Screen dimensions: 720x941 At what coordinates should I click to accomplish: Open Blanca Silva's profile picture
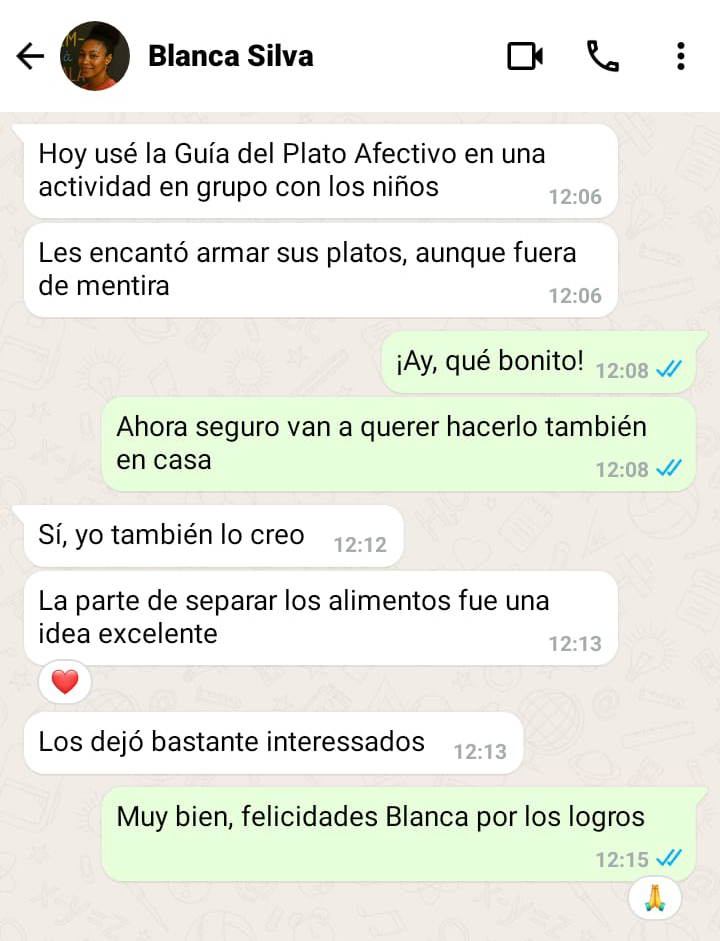94,56
